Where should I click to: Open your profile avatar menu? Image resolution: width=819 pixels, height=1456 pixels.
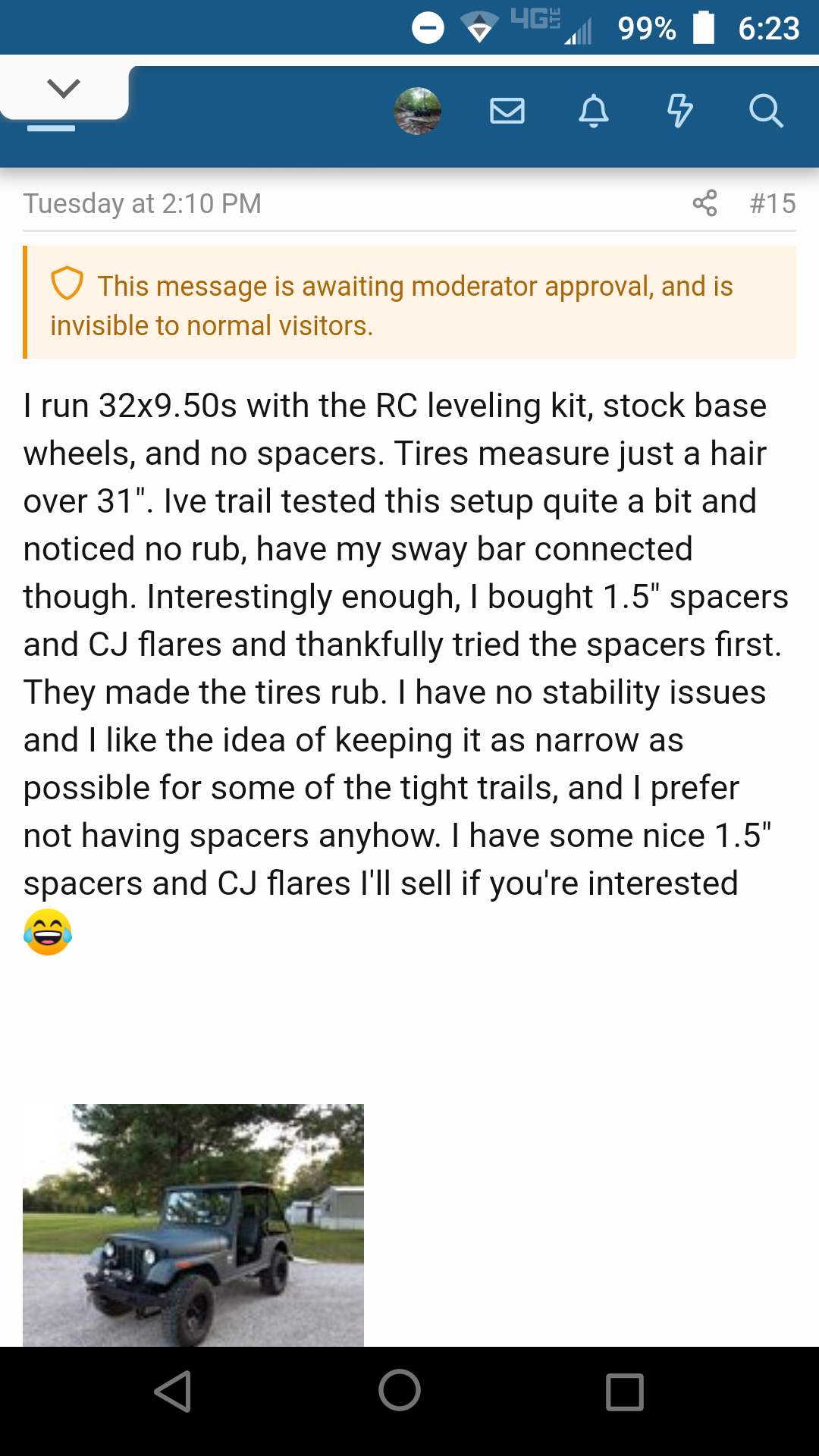(x=417, y=111)
